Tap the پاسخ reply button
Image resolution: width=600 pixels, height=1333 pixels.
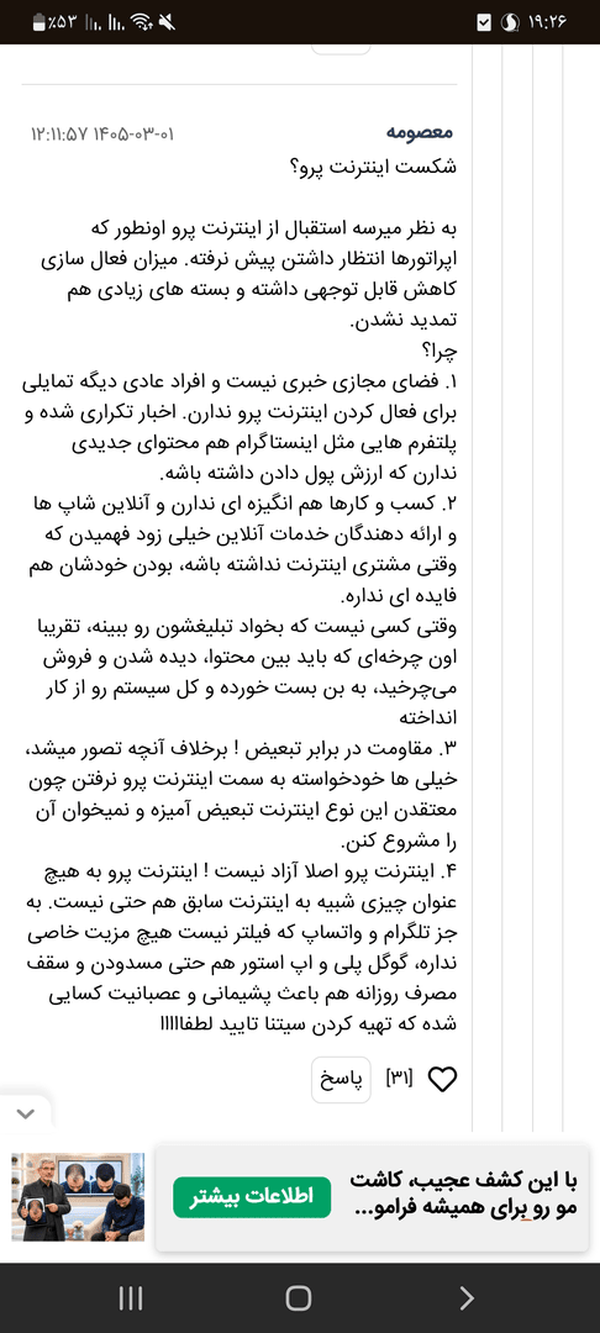click(x=341, y=1079)
